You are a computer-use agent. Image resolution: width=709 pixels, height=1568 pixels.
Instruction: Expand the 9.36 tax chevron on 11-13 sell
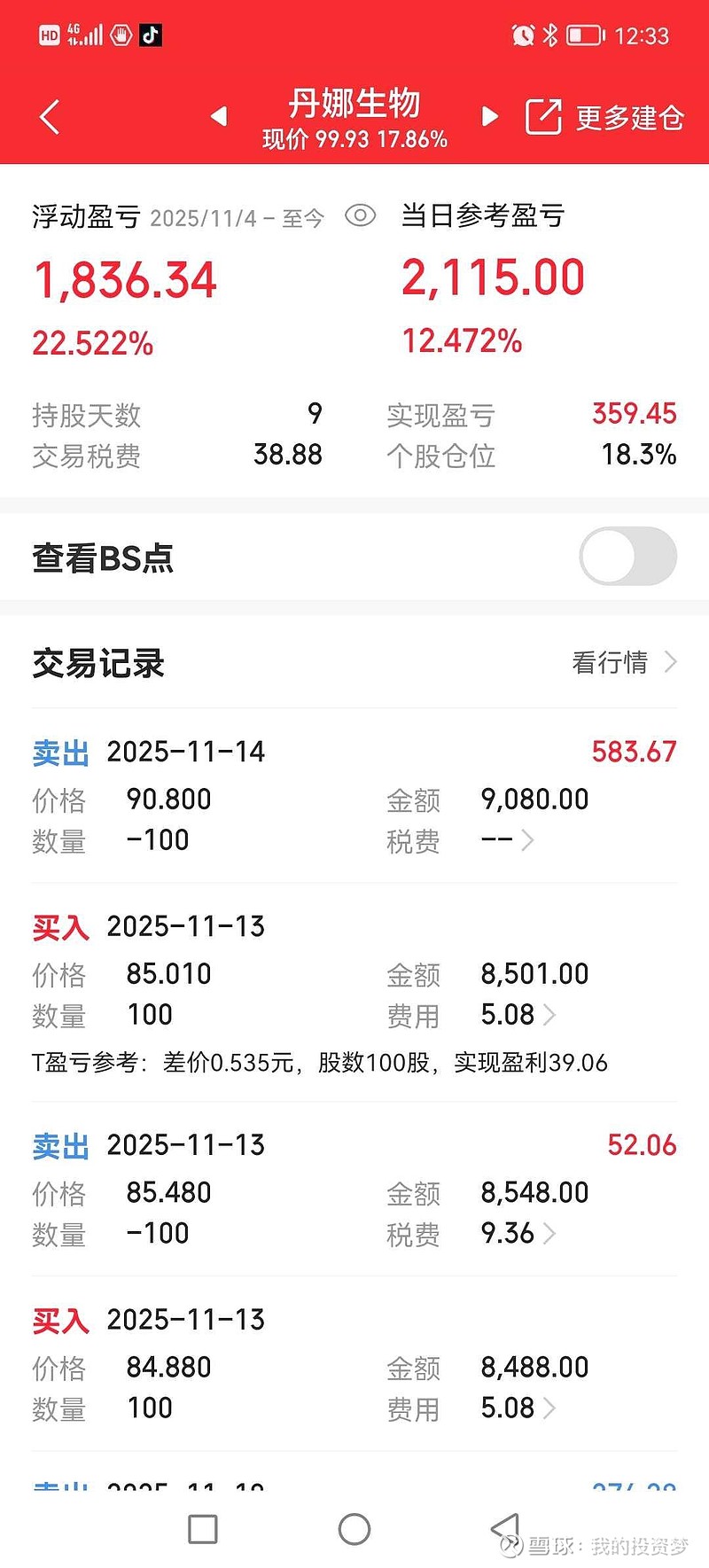551,1232
